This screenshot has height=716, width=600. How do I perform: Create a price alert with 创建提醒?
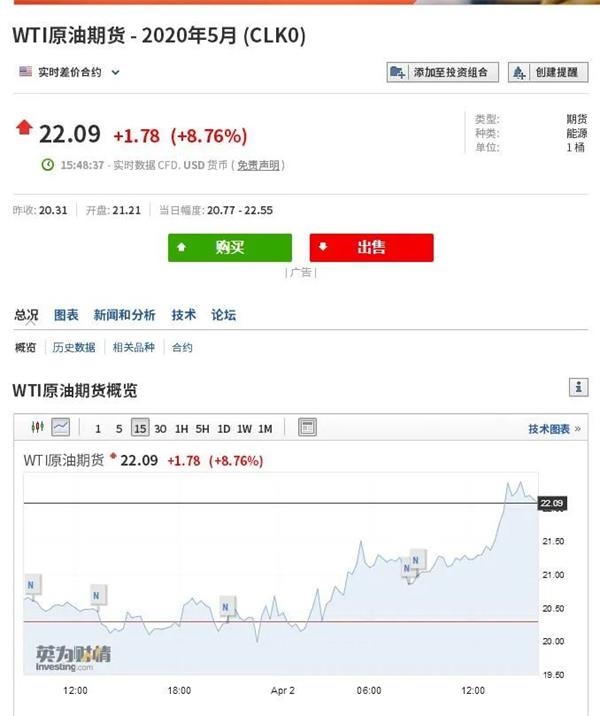[x=548, y=72]
